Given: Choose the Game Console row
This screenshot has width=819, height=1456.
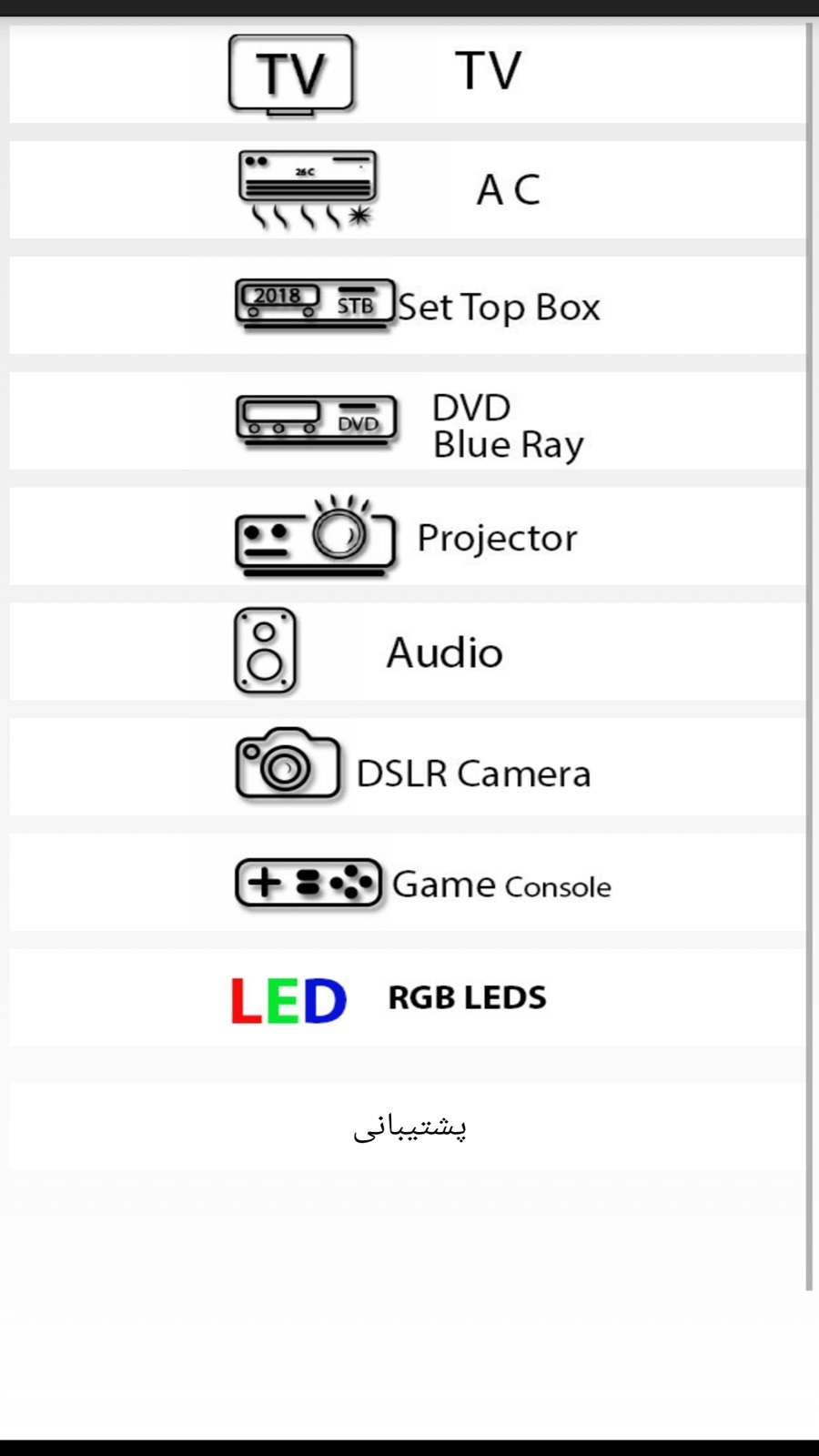Looking at the screenshot, I should point(408,883).
